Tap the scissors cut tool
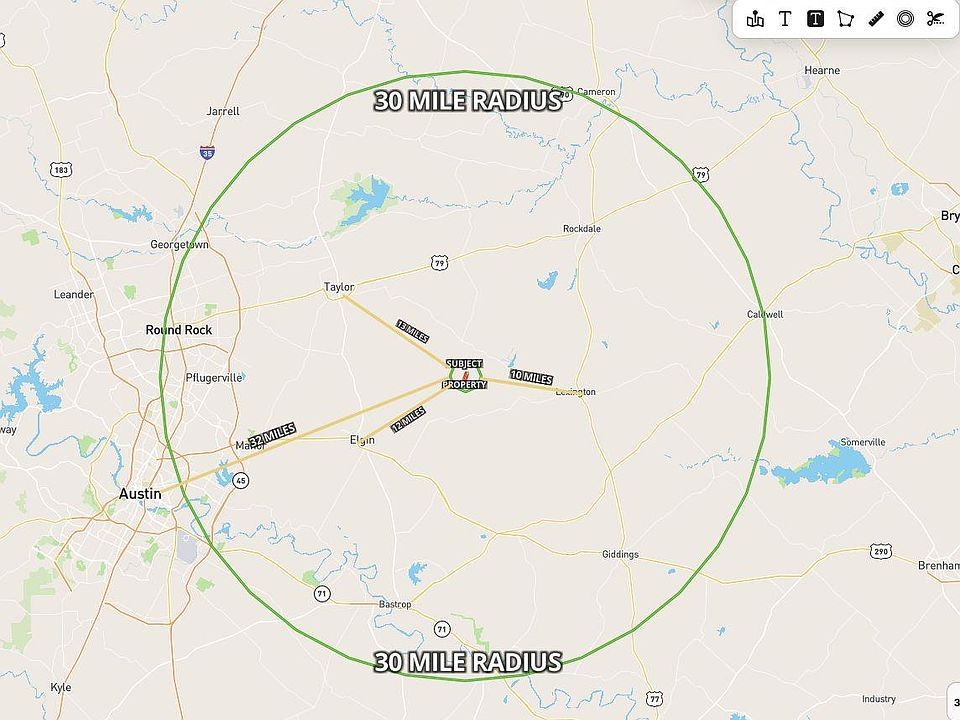Screen dimensions: 960x720 coord(936,19)
